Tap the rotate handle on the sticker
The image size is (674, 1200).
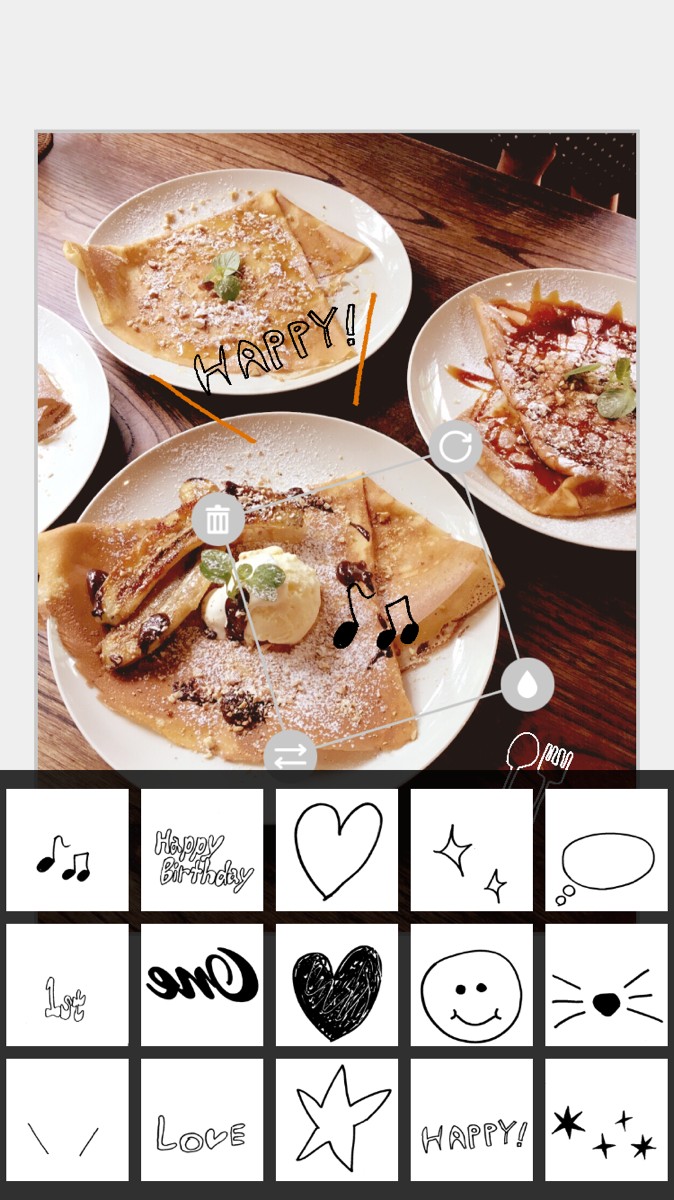pos(456,446)
